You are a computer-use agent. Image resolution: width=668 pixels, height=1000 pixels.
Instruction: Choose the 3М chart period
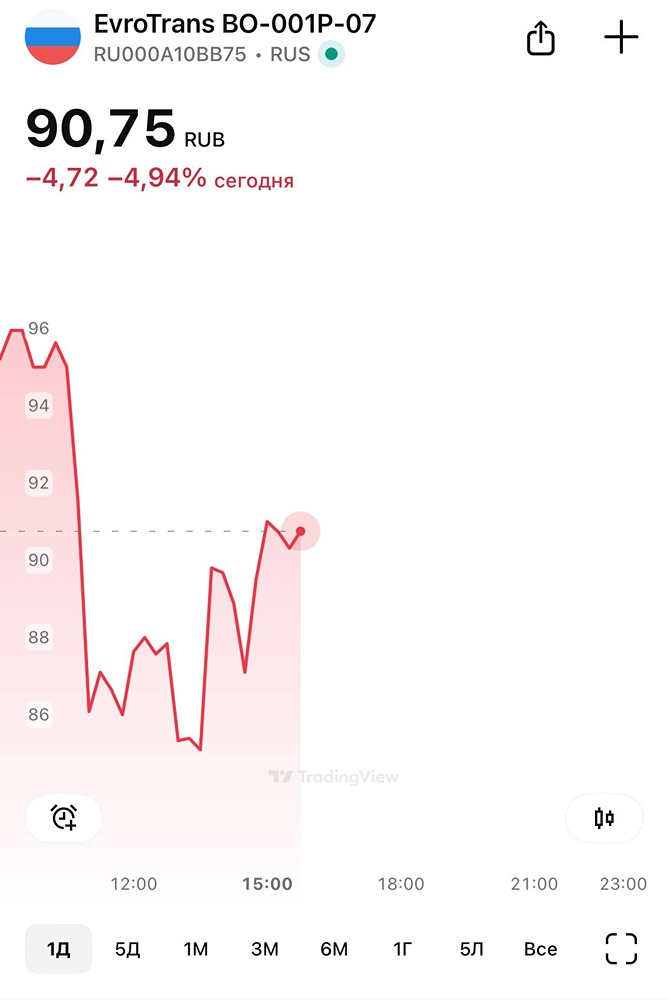pos(265,949)
